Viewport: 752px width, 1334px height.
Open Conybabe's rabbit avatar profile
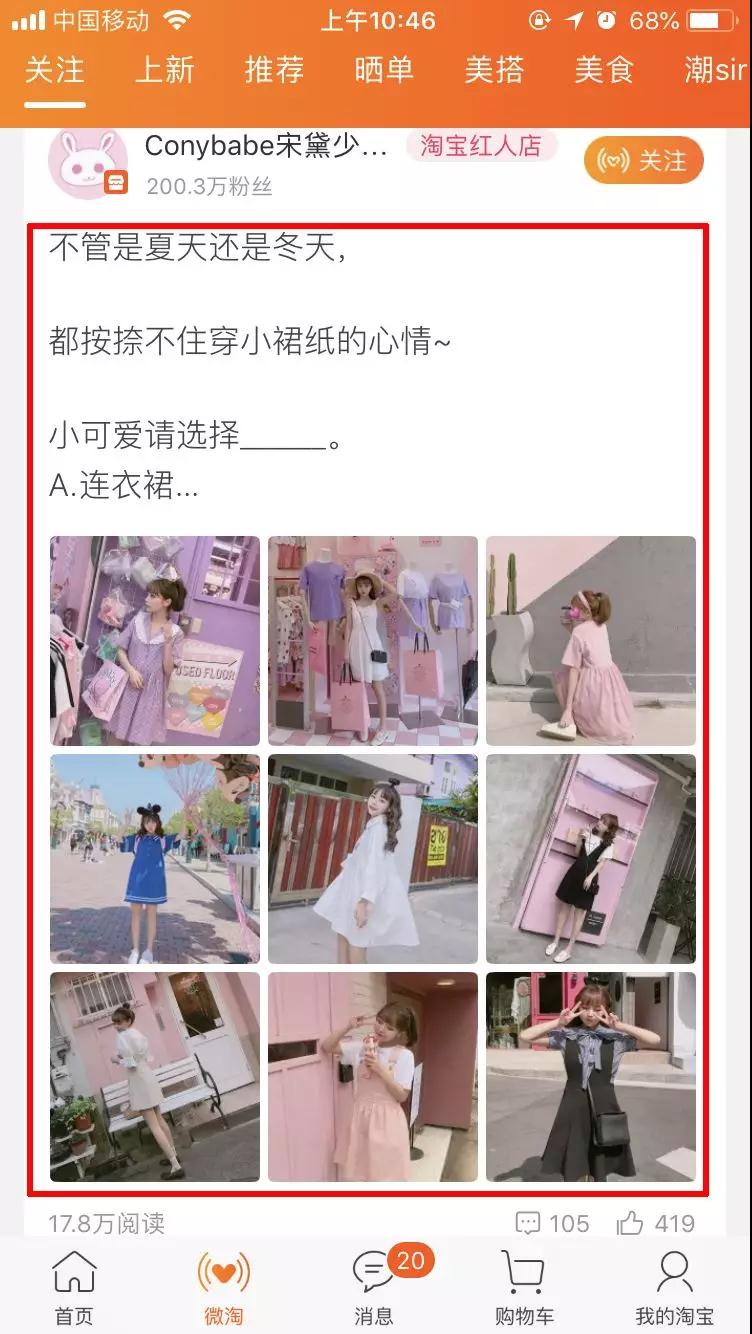click(x=88, y=162)
